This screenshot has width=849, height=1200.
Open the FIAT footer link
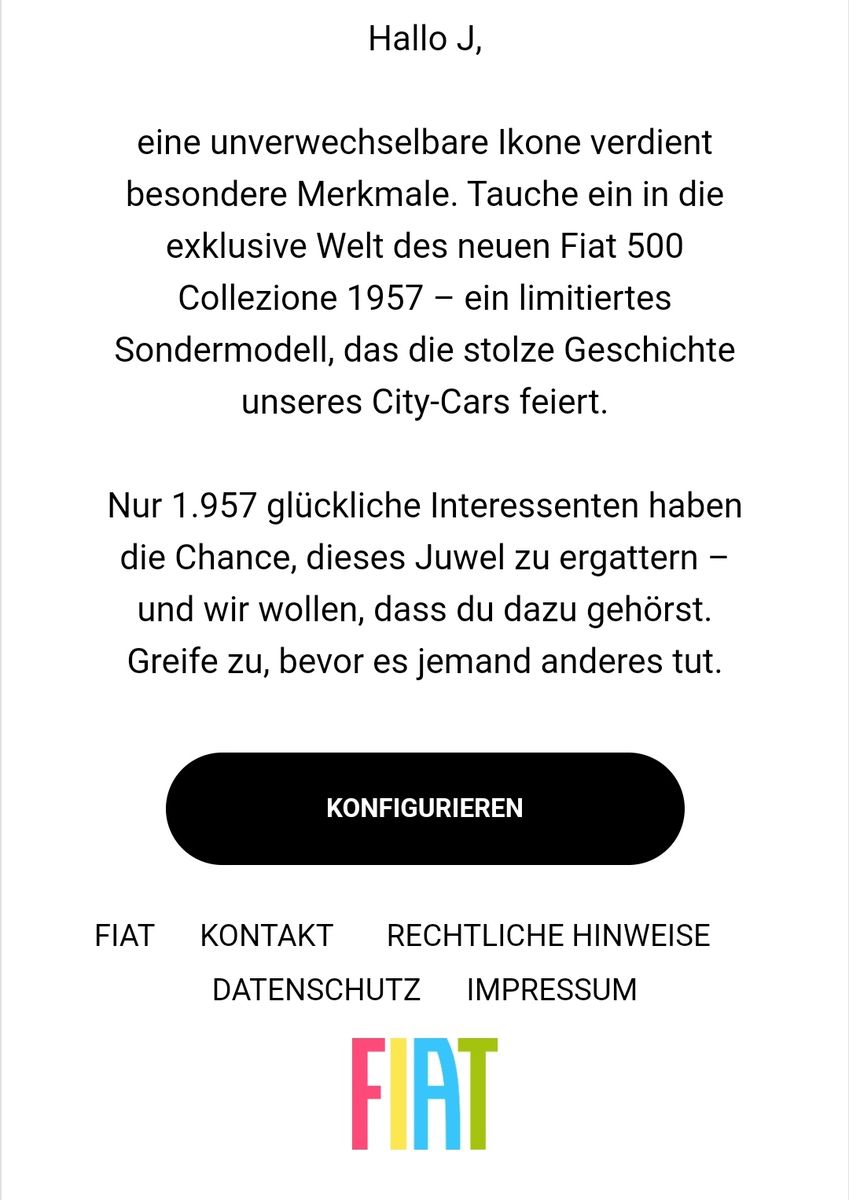point(125,936)
